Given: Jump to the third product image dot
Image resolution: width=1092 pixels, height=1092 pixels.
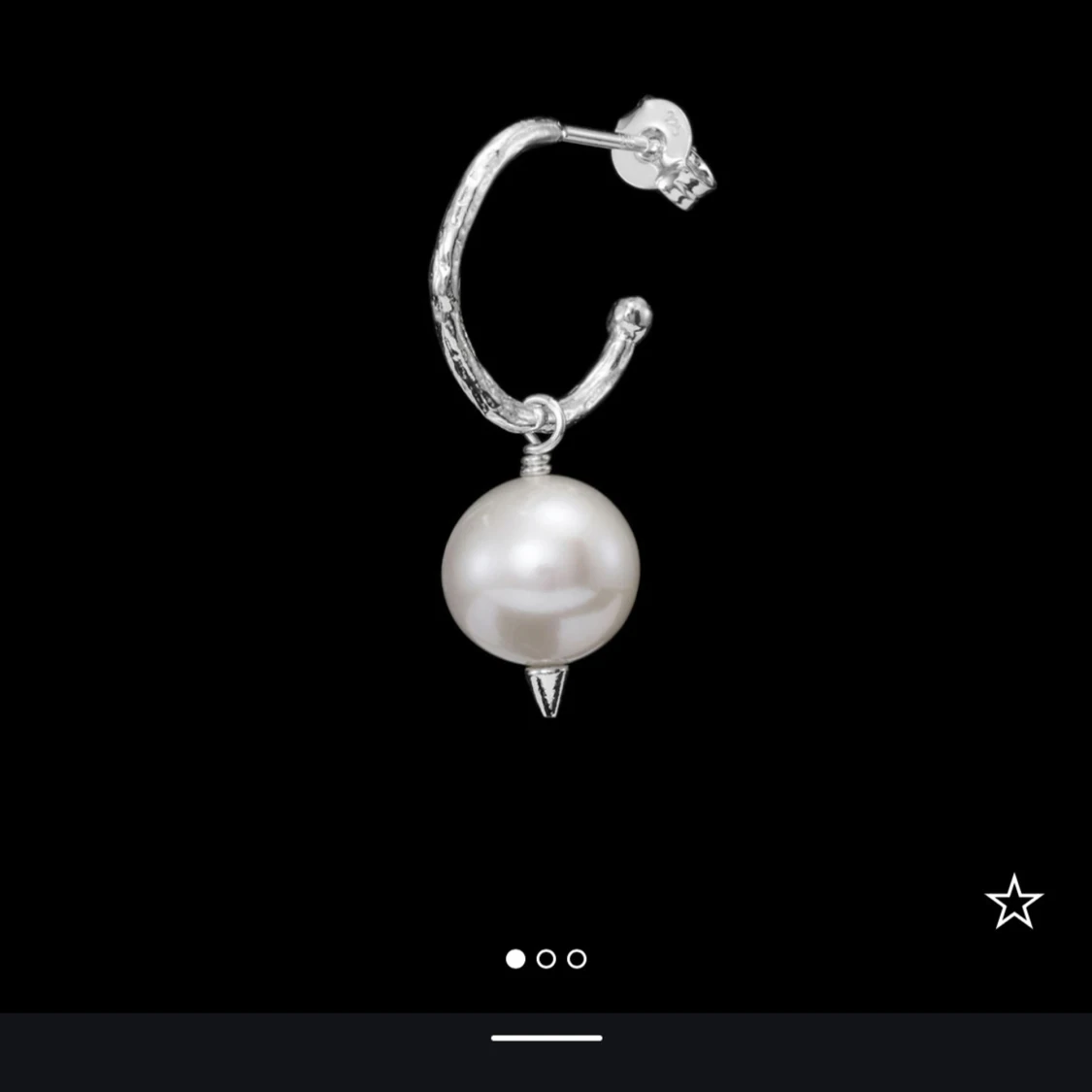Looking at the screenshot, I should click(577, 959).
